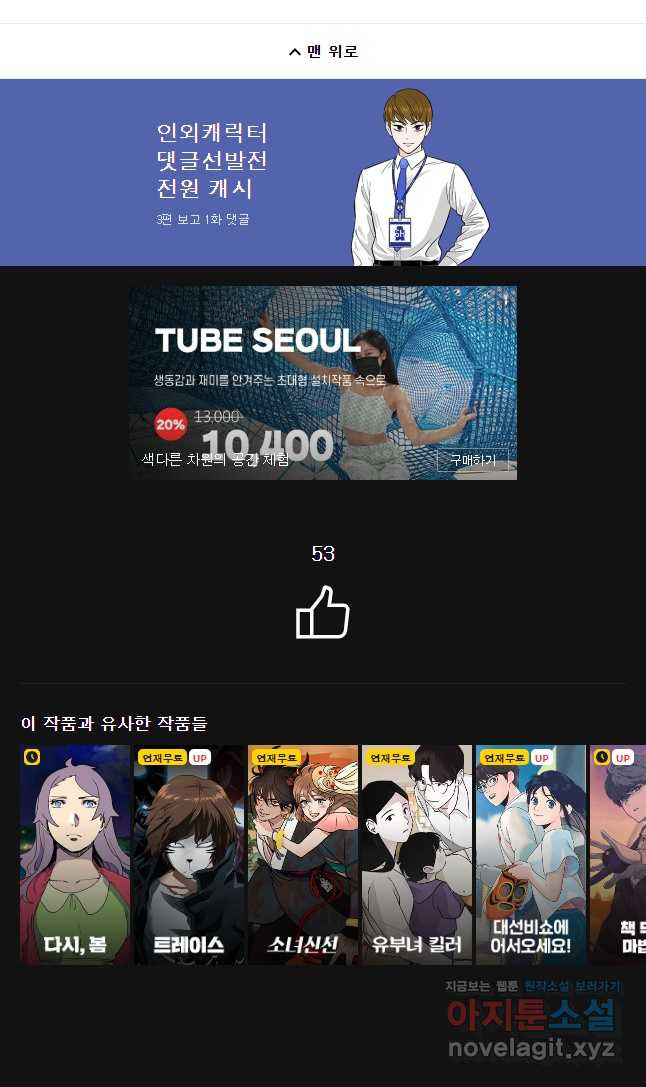Screen dimensions: 646x1087
Task: Follow the 원작소설 보러가기 link
Action: click(x=572, y=986)
